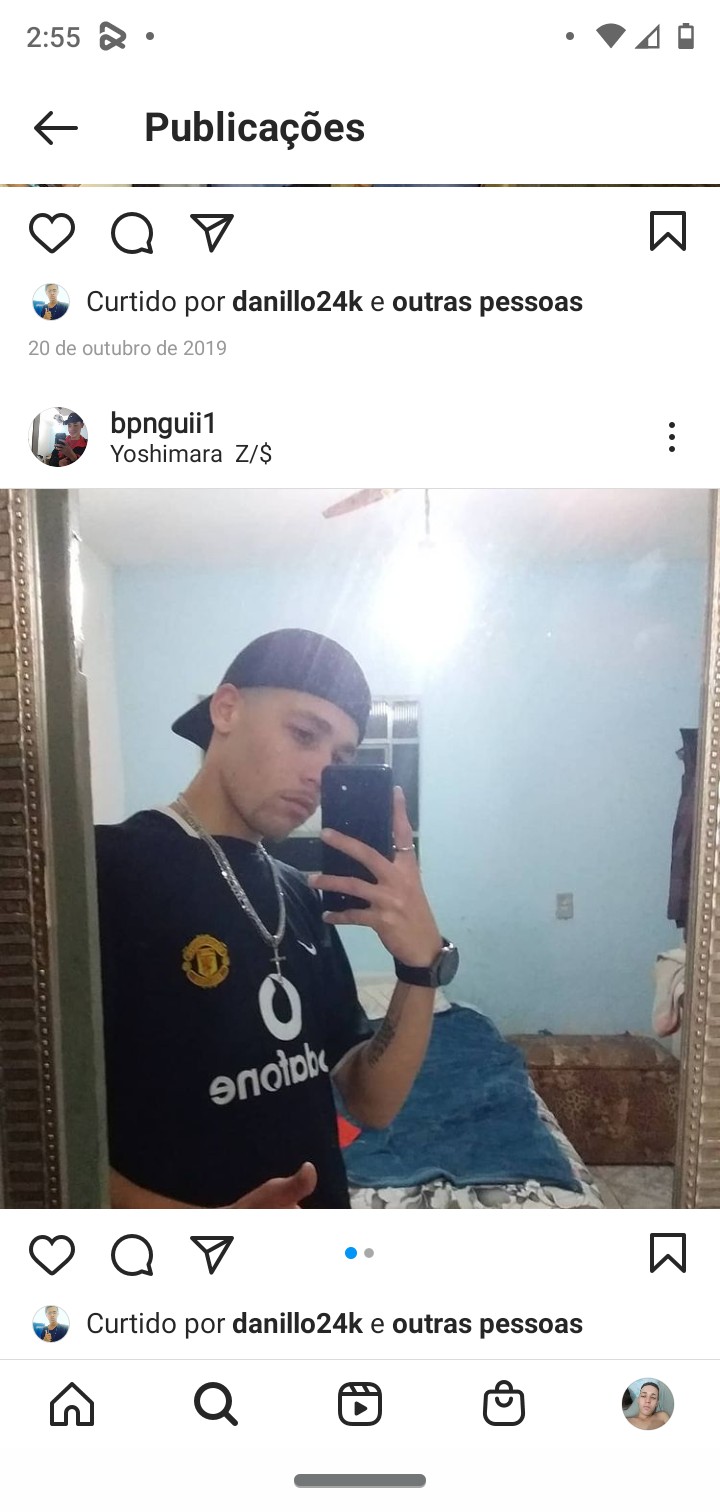The image size is (720, 1512).
Task: Go back from Publicações
Action: click(56, 128)
